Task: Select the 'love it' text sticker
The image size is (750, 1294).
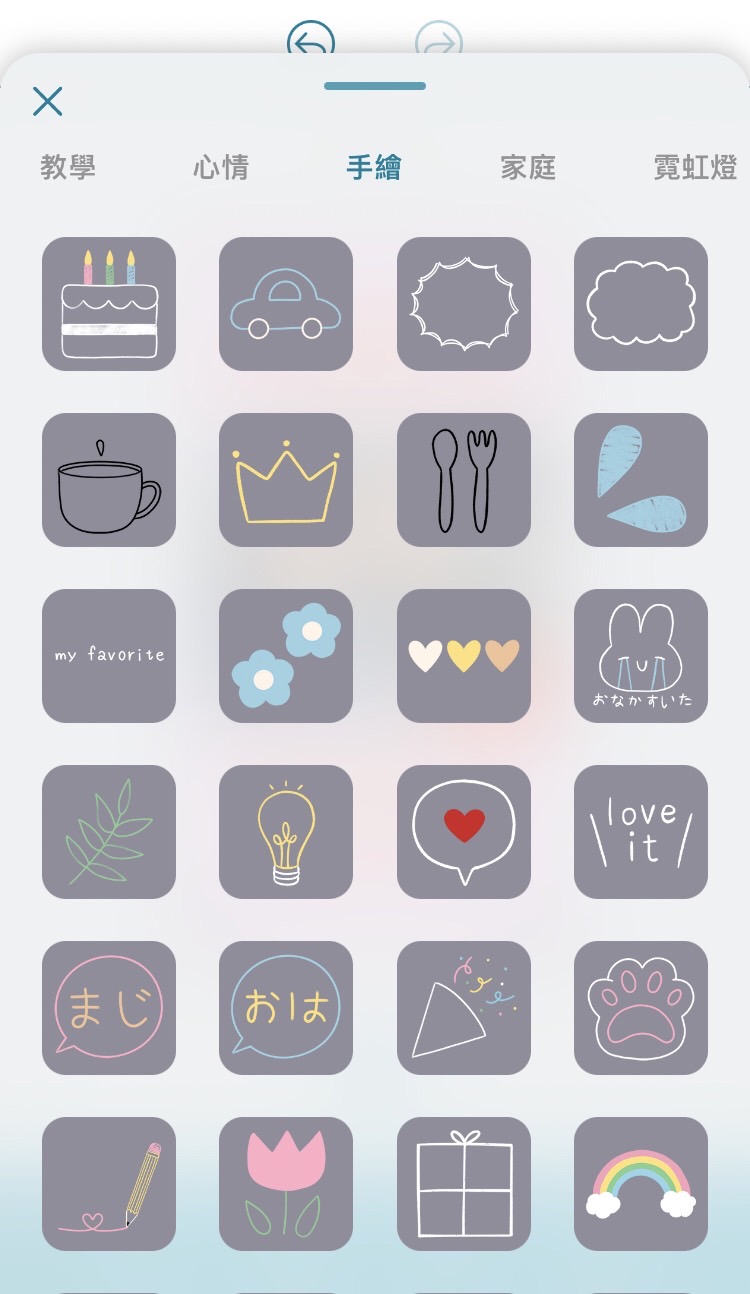Action: tap(641, 832)
